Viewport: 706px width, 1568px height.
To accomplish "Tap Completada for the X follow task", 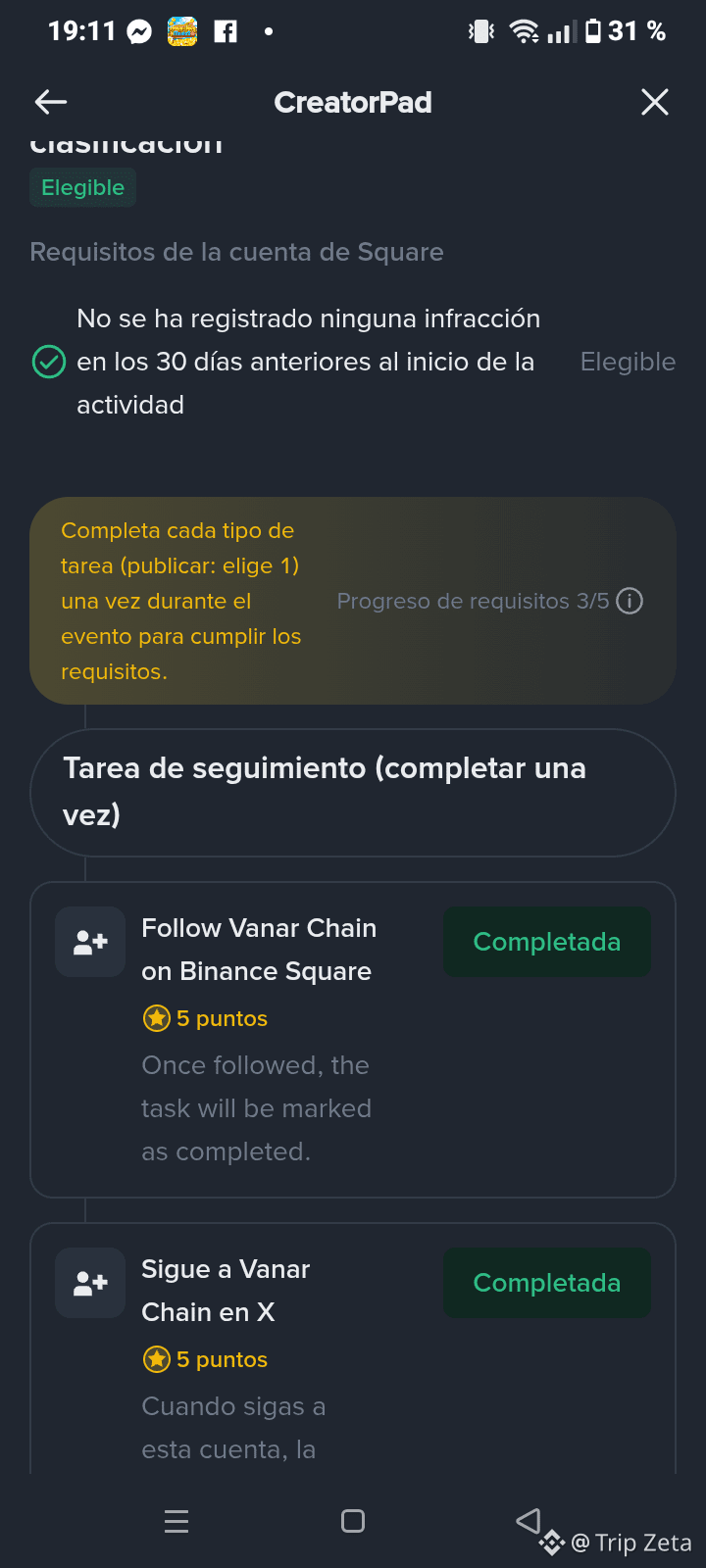I will pyautogui.click(x=546, y=1283).
